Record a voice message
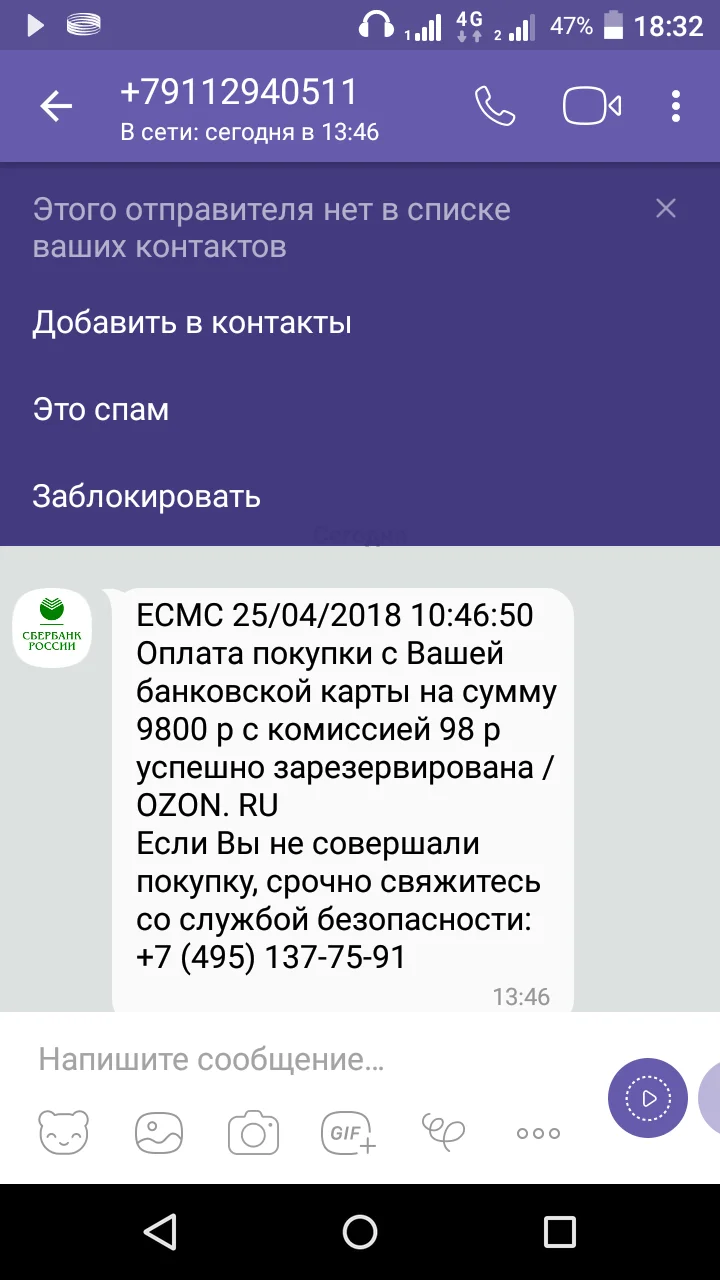 (x=647, y=1097)
